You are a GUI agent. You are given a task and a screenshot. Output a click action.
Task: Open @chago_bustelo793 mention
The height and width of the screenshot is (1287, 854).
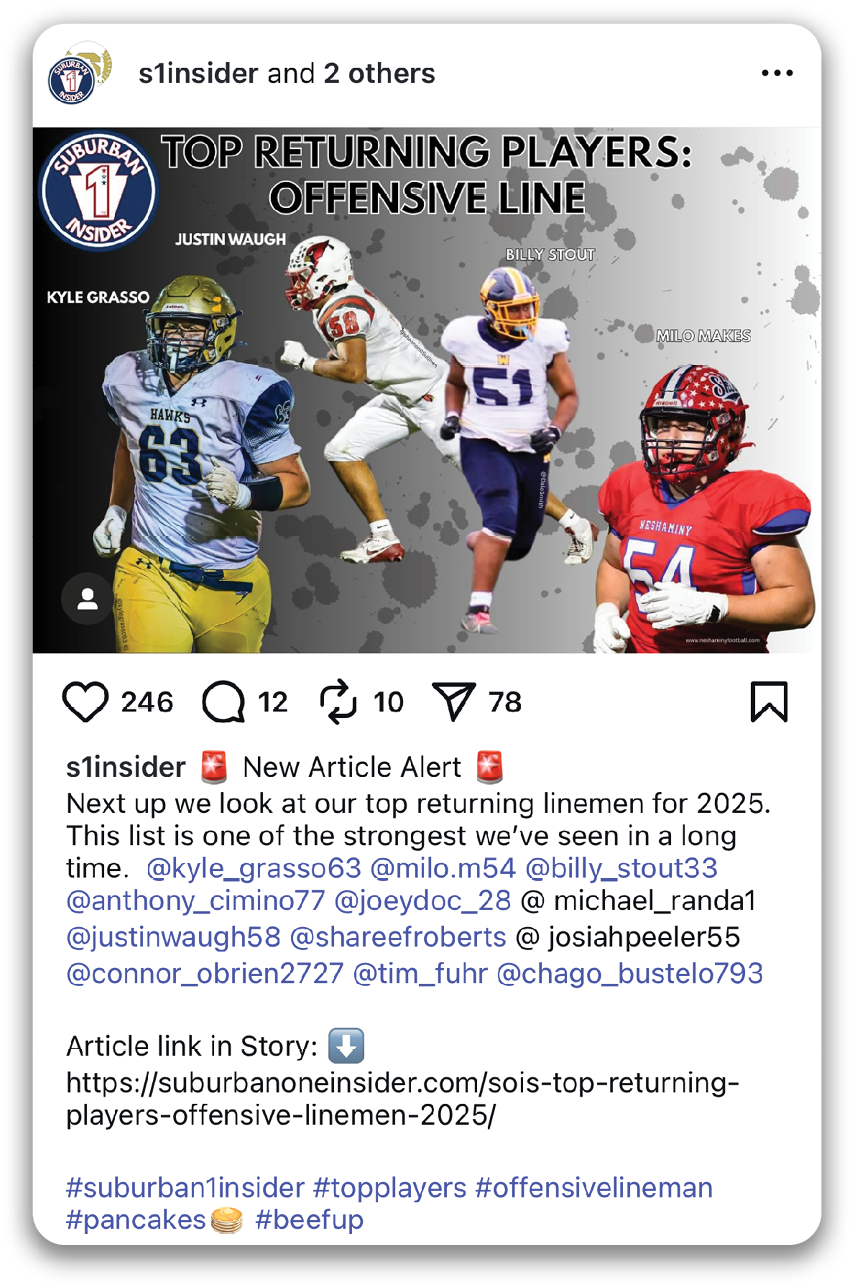(x=629, y=972)
